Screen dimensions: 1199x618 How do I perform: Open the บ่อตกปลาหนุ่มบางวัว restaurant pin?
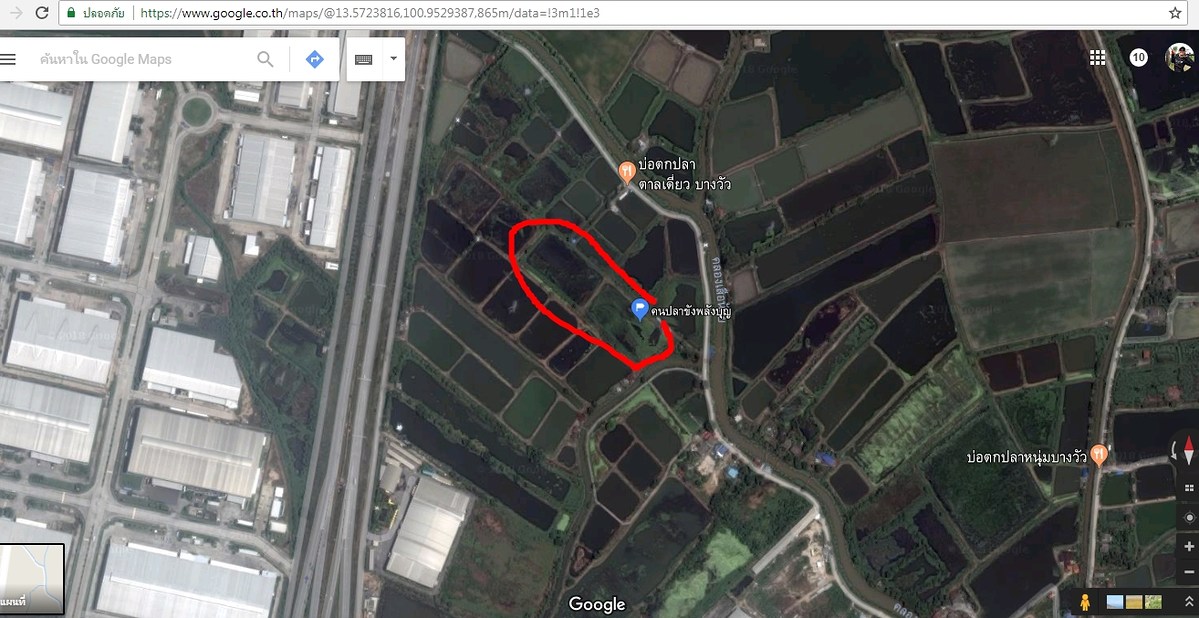coord(1099,454)
